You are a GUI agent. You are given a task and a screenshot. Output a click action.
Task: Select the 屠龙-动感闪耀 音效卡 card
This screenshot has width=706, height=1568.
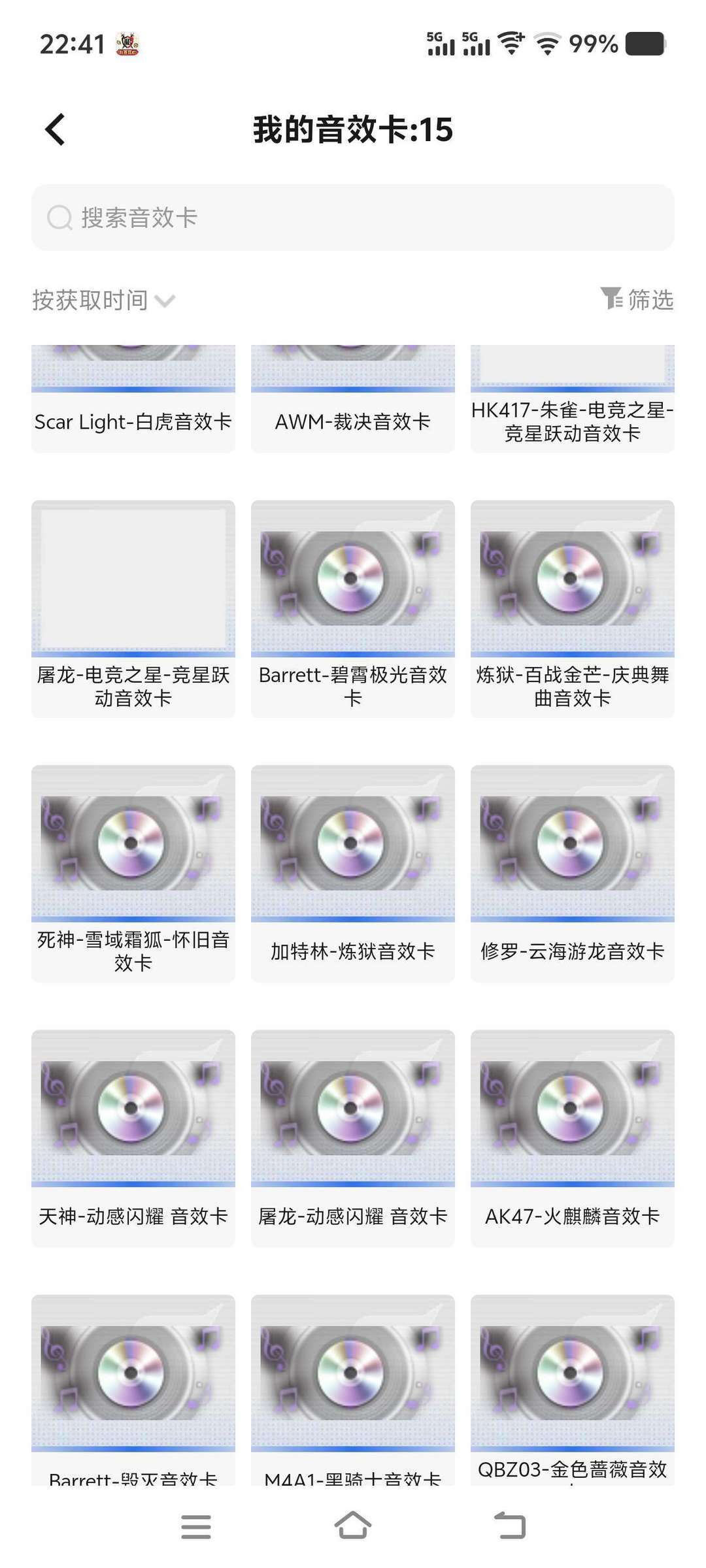353,1137
